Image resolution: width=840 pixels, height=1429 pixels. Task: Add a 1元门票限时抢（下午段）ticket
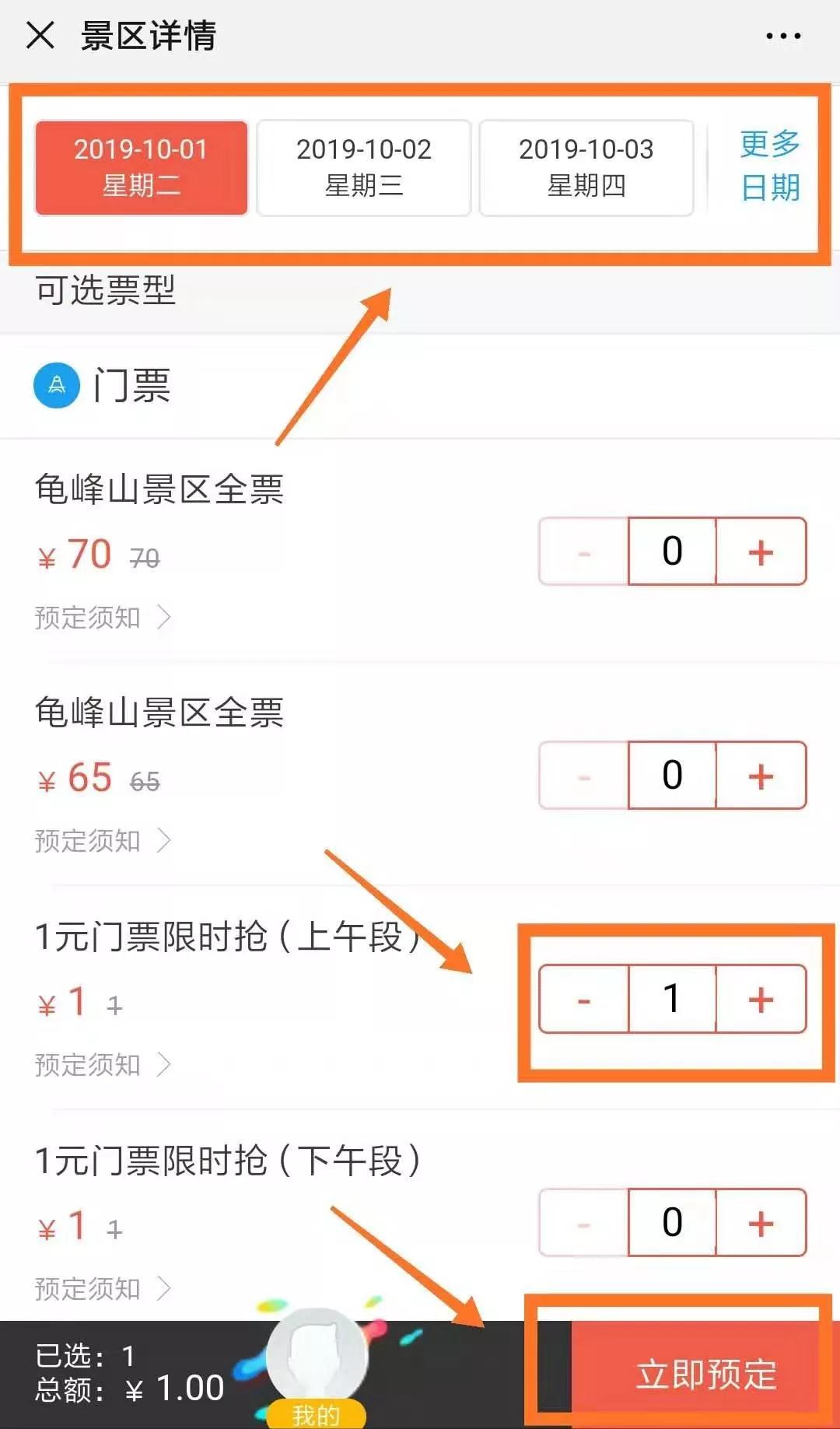(761, 1223)
